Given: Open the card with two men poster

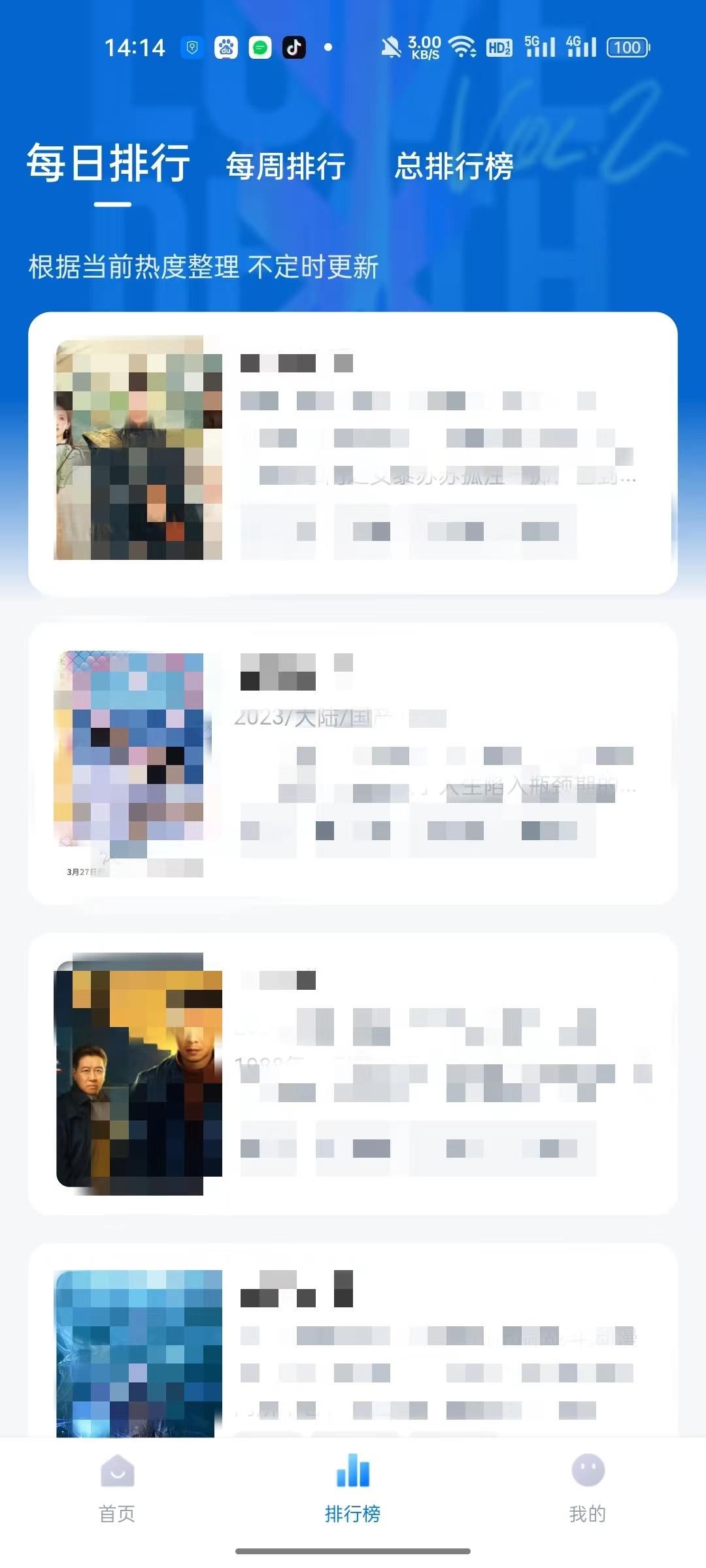Looking at the screenshot, I should coord(353,1074).
